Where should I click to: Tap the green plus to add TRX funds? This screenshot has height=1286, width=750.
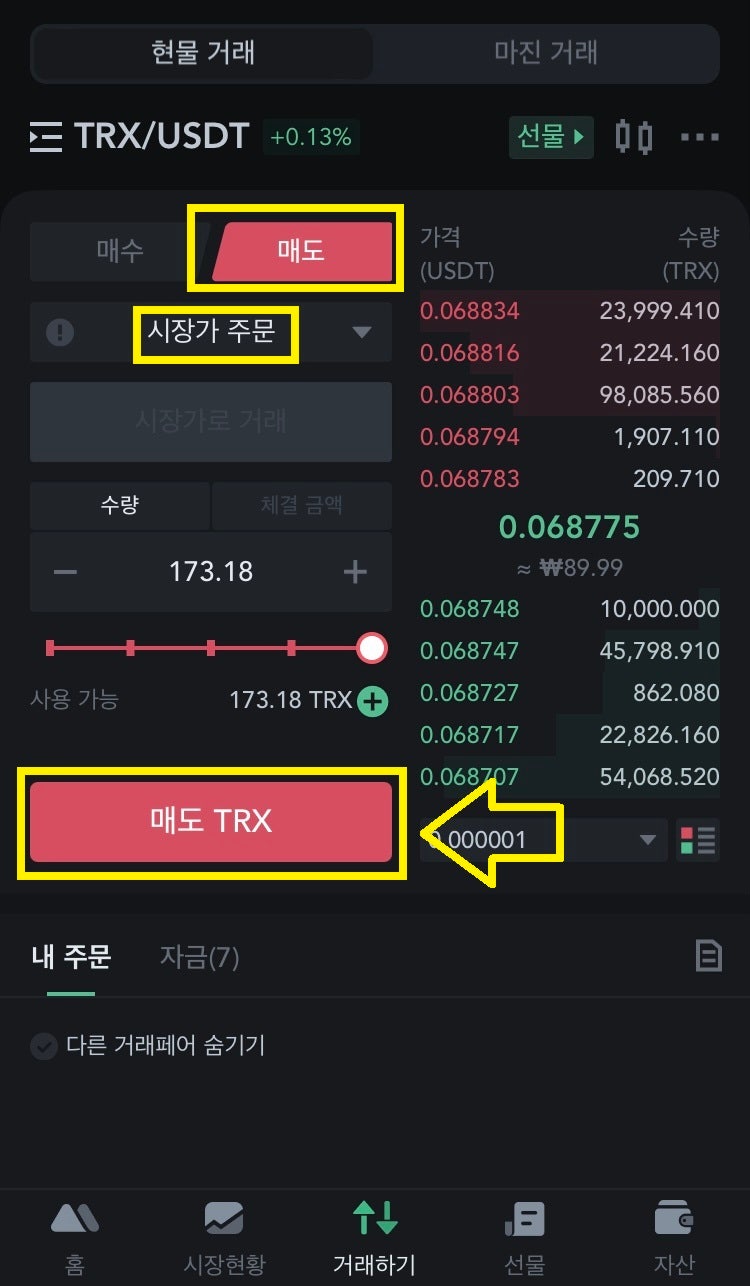373,701
